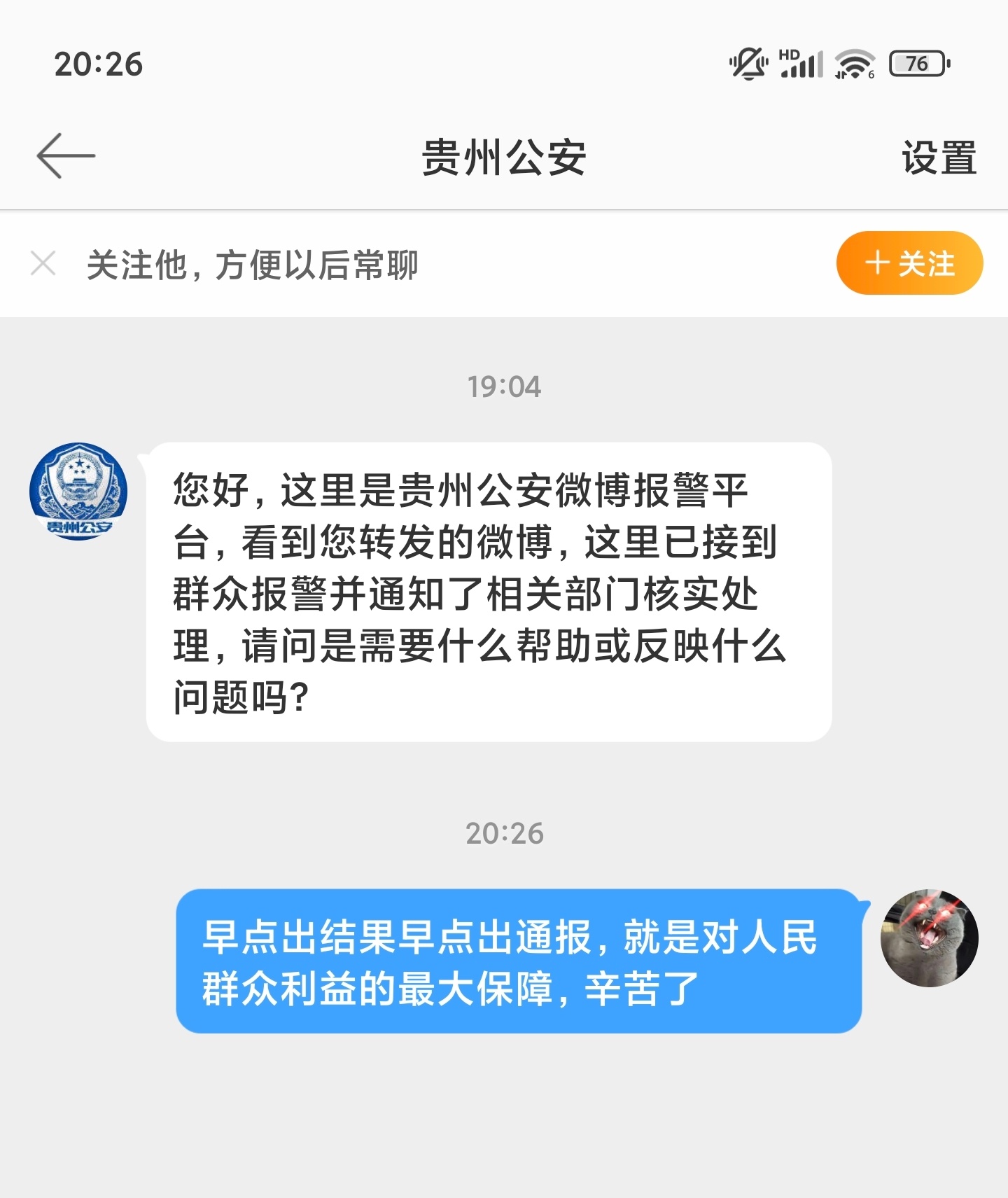Open 贵州公安's profile avatar
The image size is (1008, 1198).
(78, 491)
